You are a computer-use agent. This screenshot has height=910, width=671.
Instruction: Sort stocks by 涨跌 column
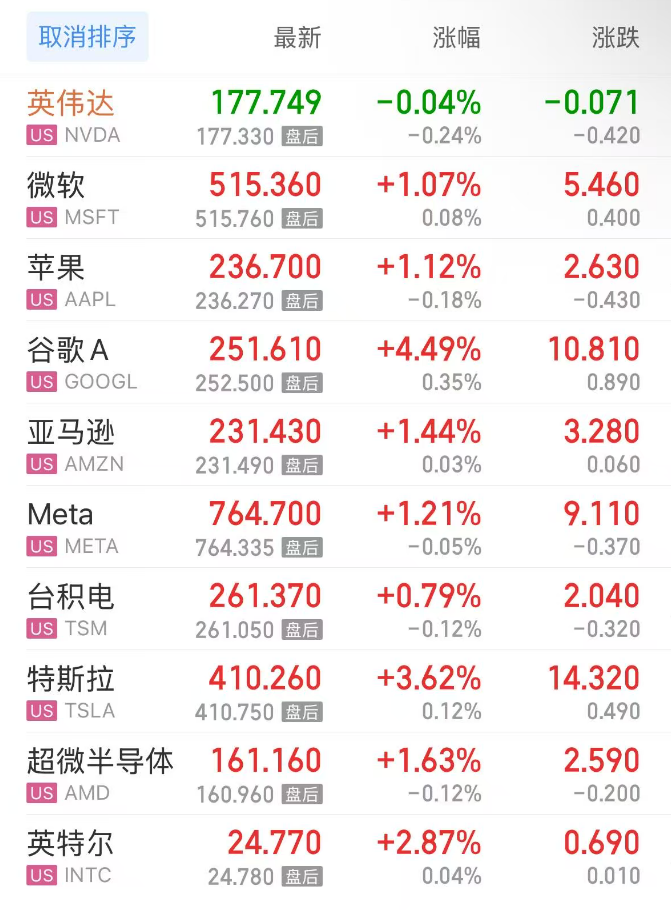click(x=615, y=38)
